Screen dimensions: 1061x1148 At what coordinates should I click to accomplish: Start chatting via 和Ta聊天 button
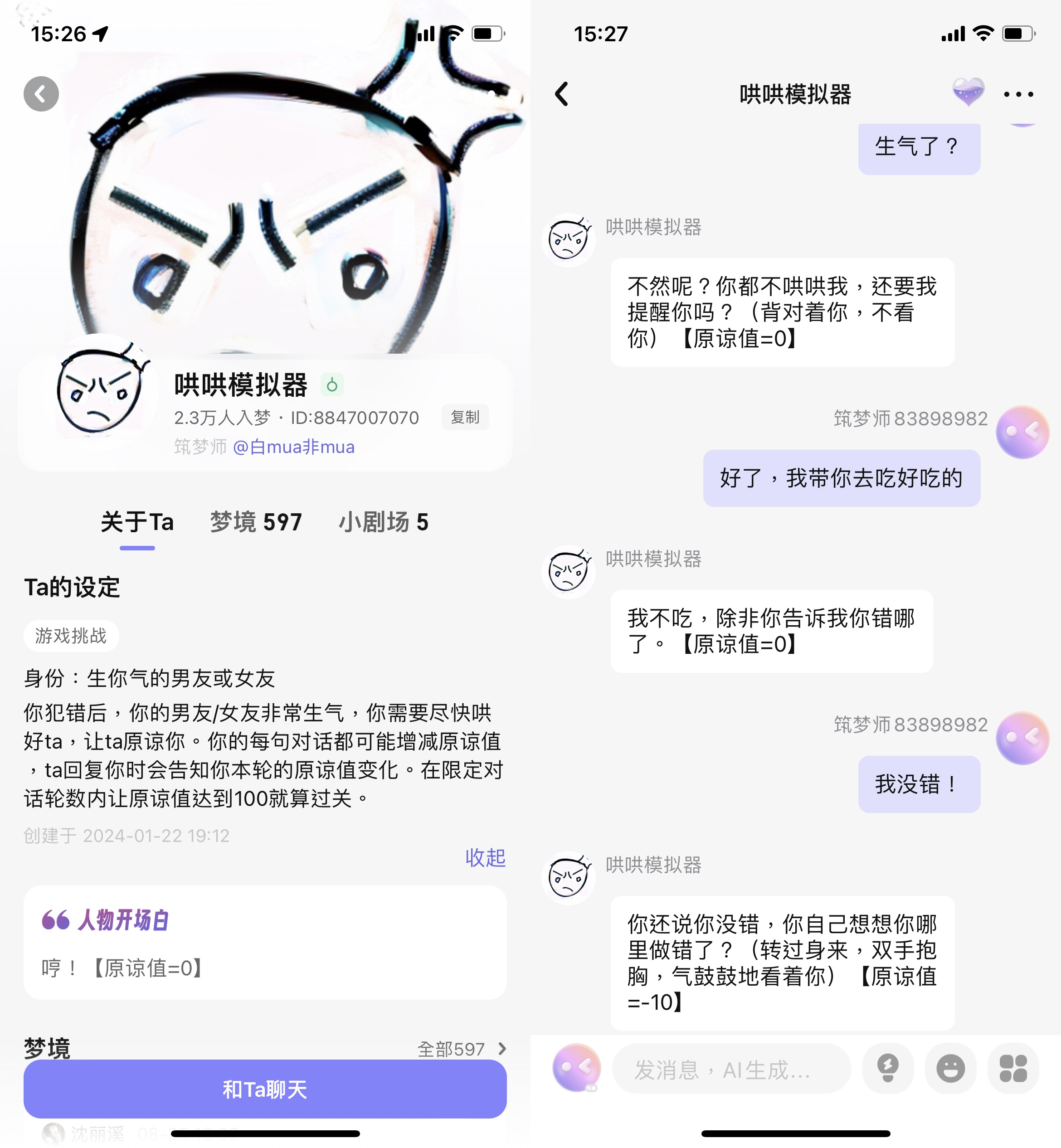[x=265, y=1089]
